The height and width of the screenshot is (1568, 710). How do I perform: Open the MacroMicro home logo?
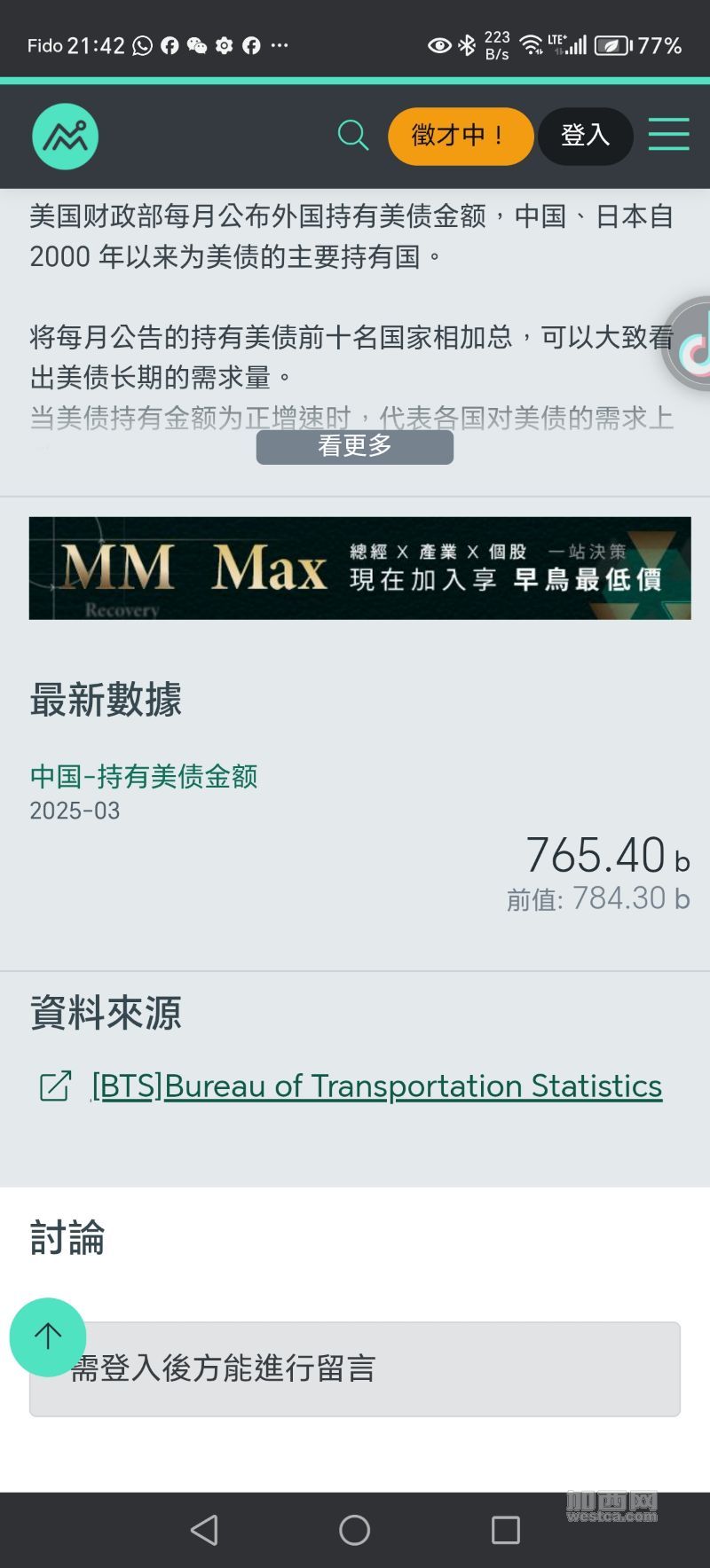point(65,137)
